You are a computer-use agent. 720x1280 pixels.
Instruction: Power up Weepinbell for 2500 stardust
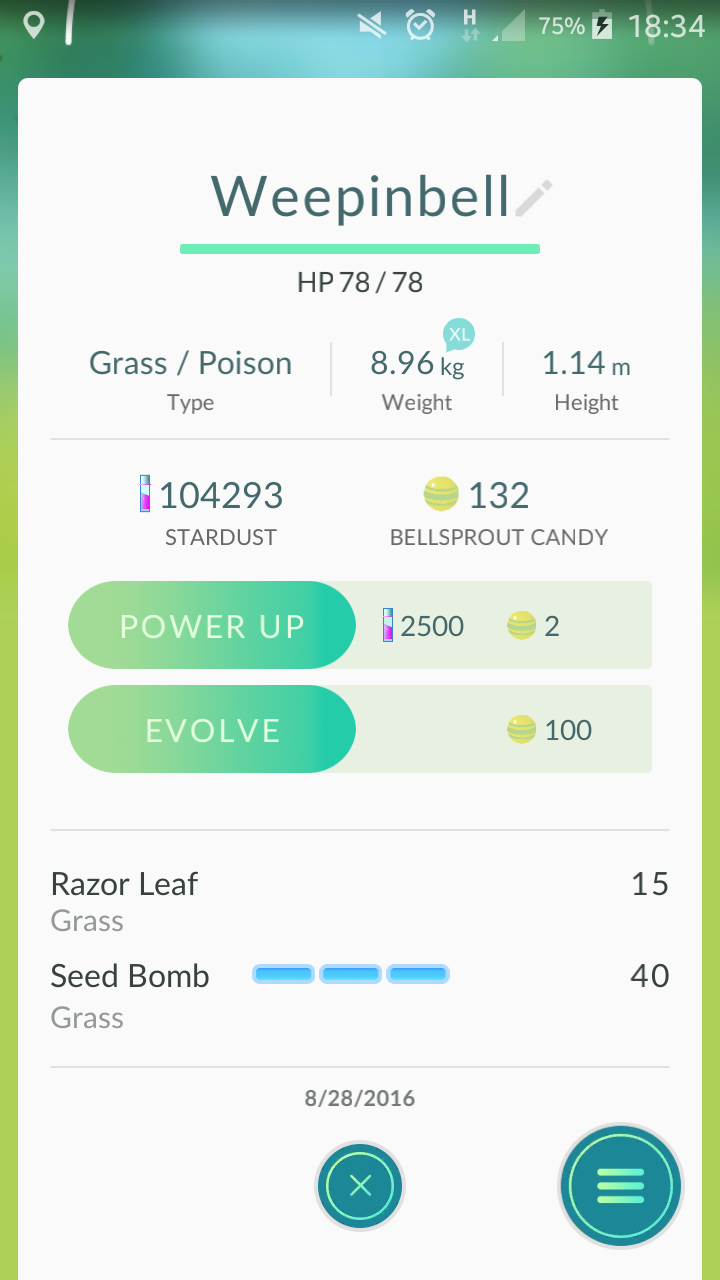click(x=212, y=626)
